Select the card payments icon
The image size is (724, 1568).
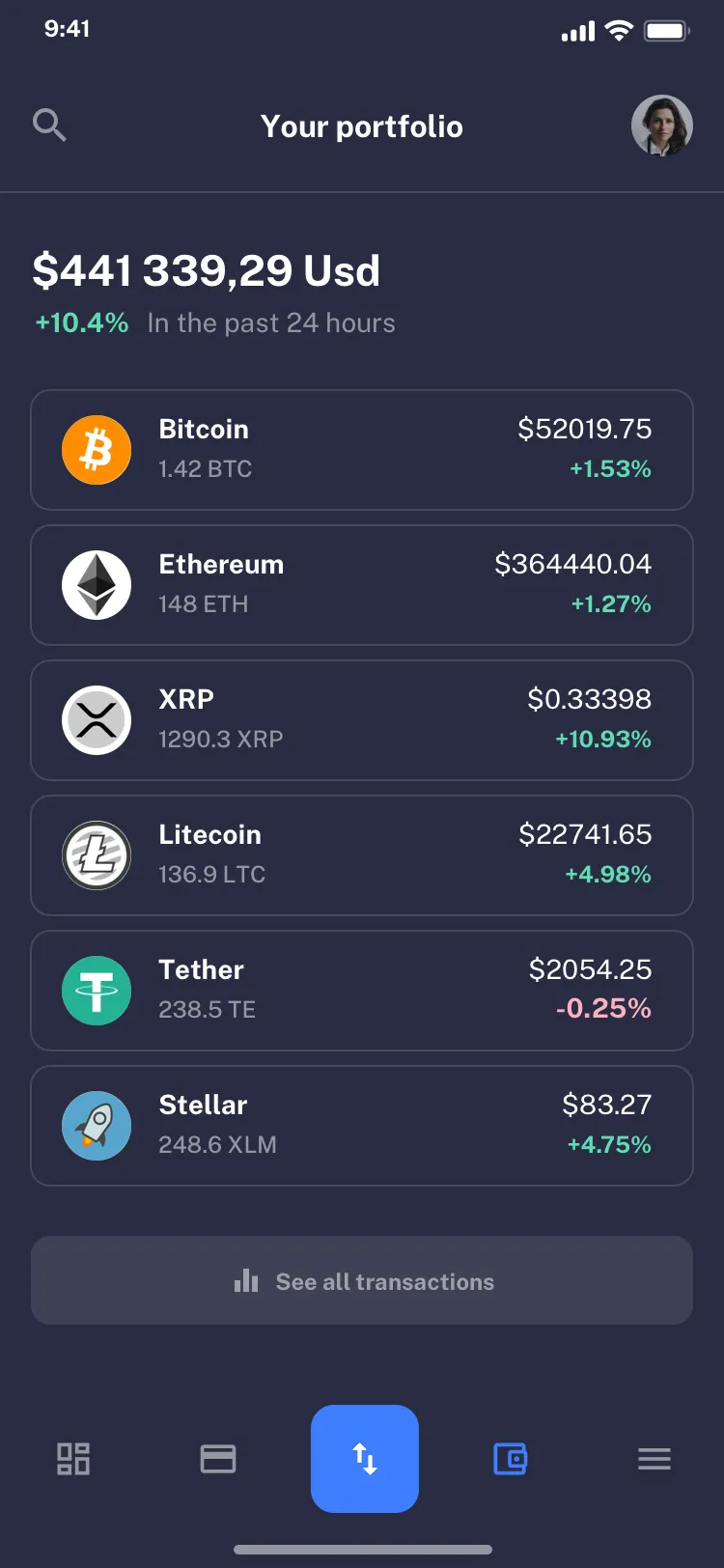point(218,1459)
